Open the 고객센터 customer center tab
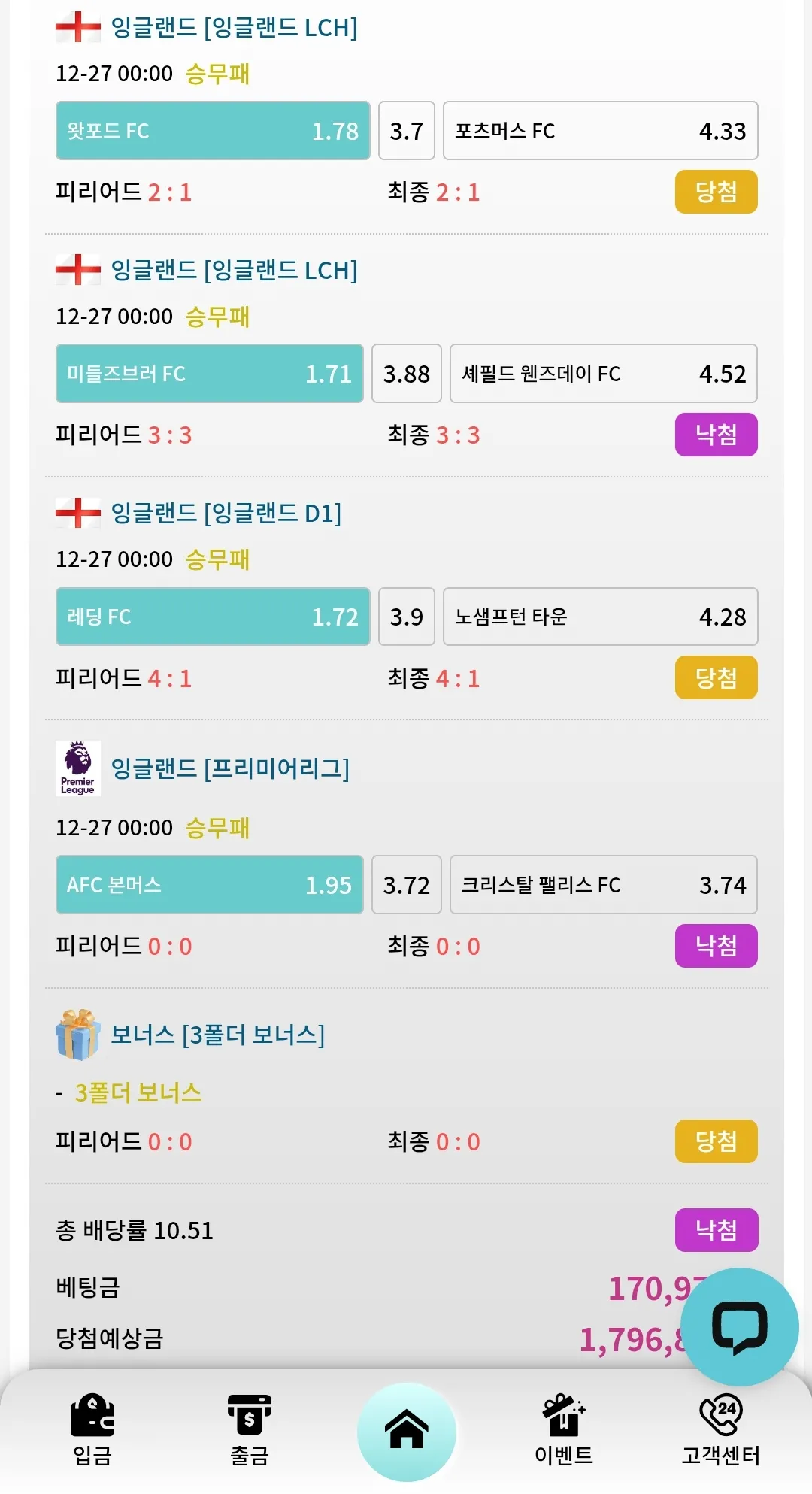 point(720,1429)
